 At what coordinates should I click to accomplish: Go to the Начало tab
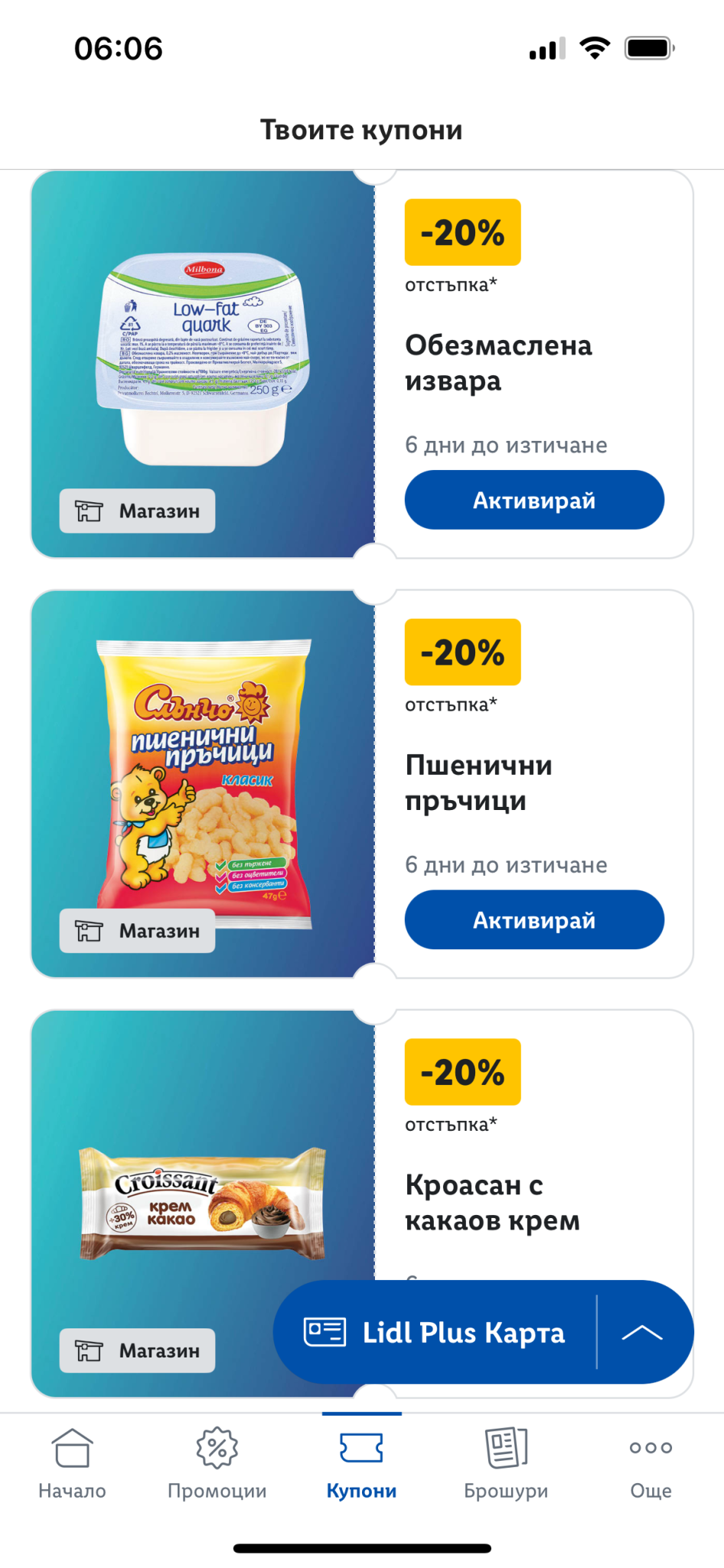pos(73,1464)
